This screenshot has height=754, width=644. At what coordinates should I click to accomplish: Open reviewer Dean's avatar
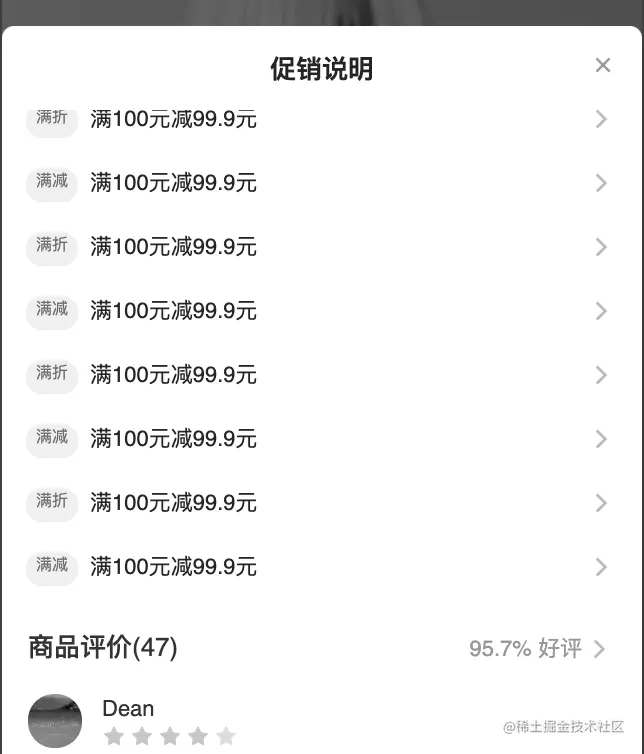pyautogui.click(x=55, y=720)
